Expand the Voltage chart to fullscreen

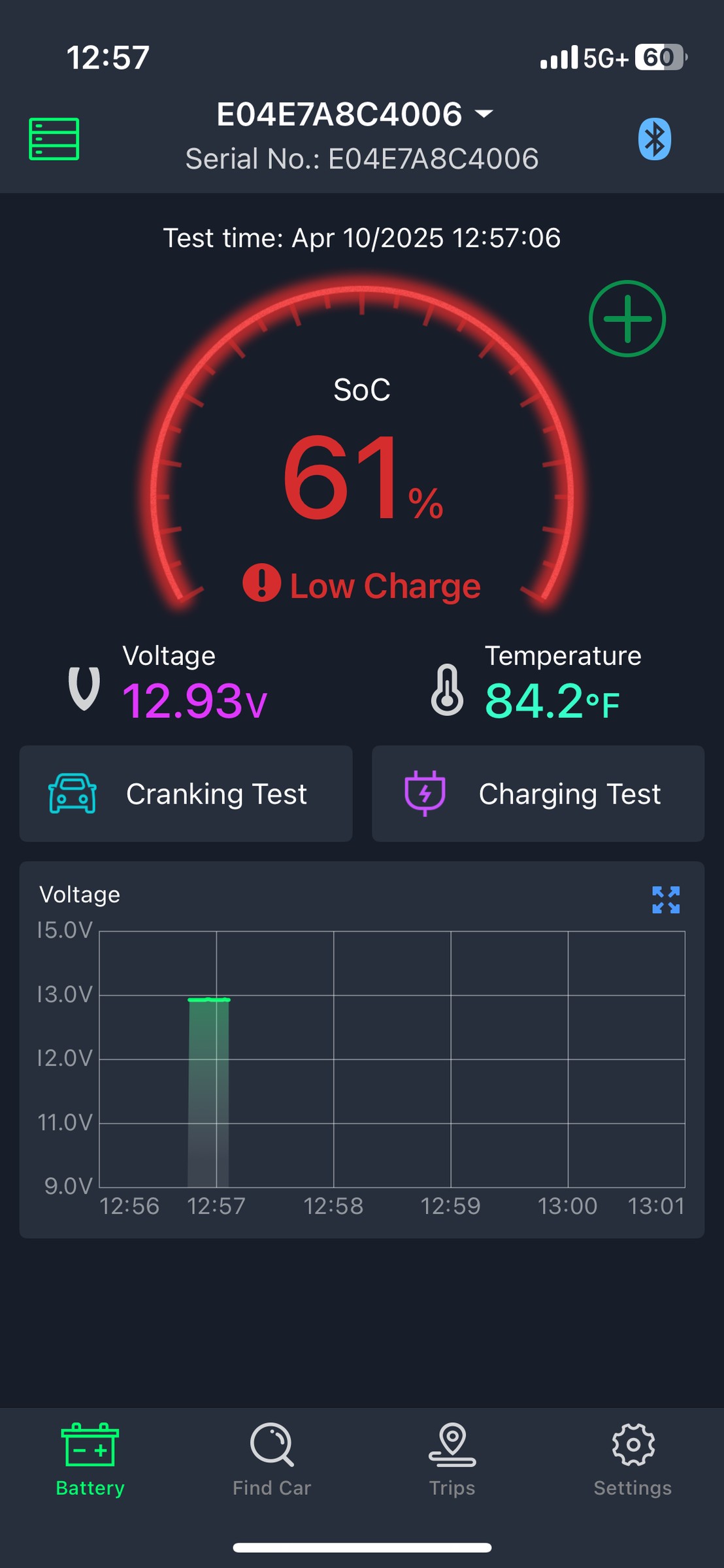point(666,900)
